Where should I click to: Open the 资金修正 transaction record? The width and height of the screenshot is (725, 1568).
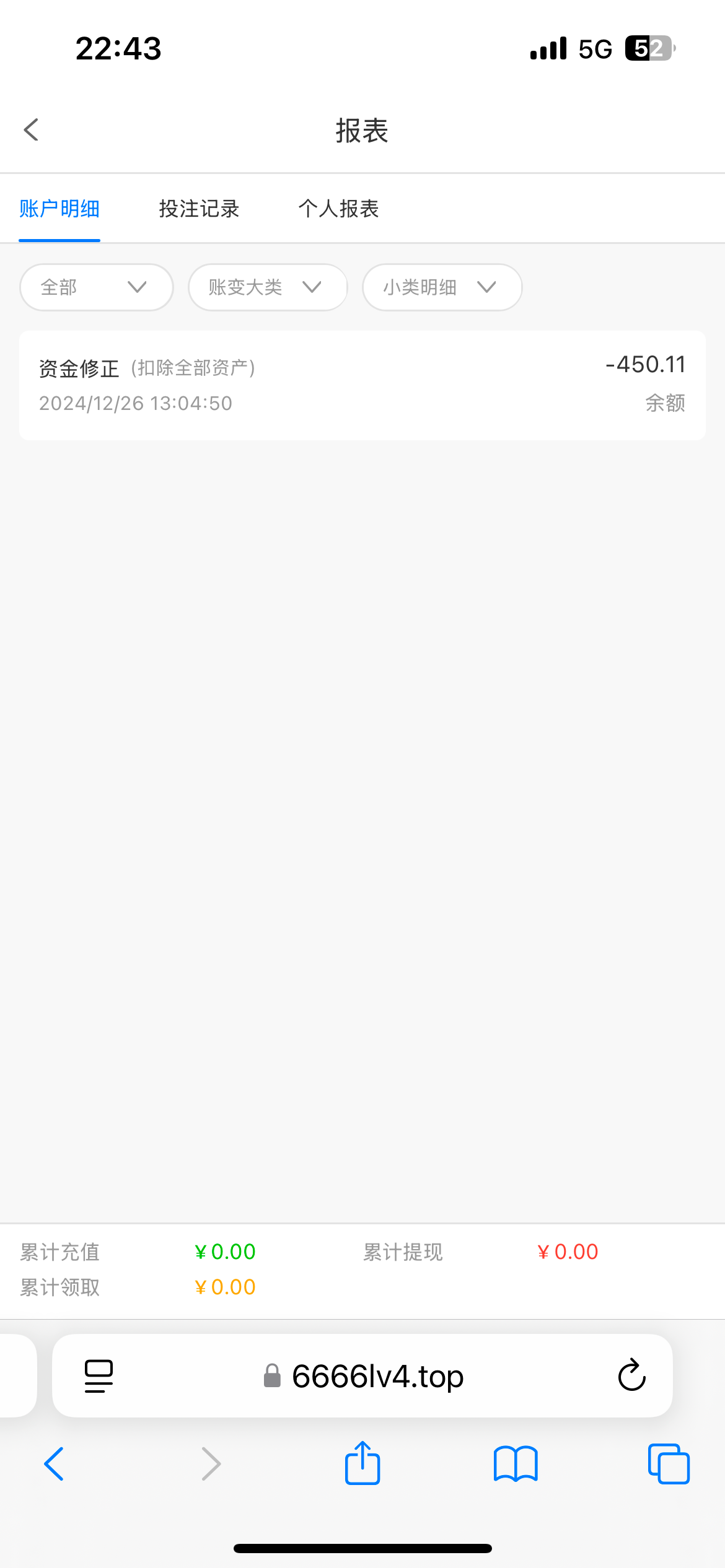point(362,385)
